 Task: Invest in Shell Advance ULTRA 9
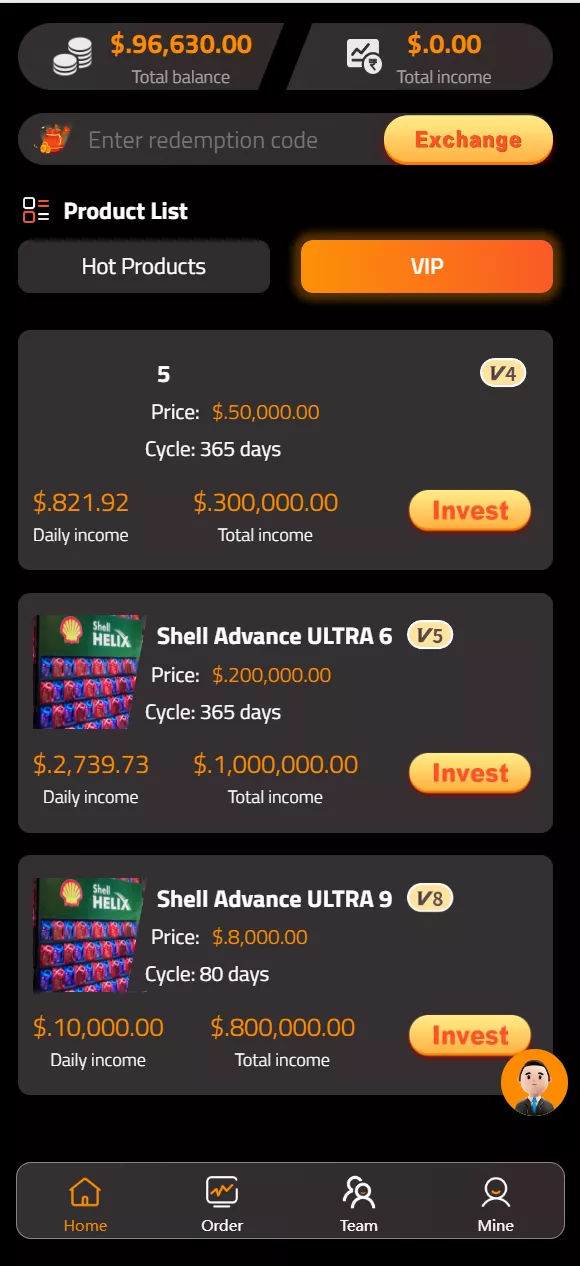click(x=470, y=1036)
